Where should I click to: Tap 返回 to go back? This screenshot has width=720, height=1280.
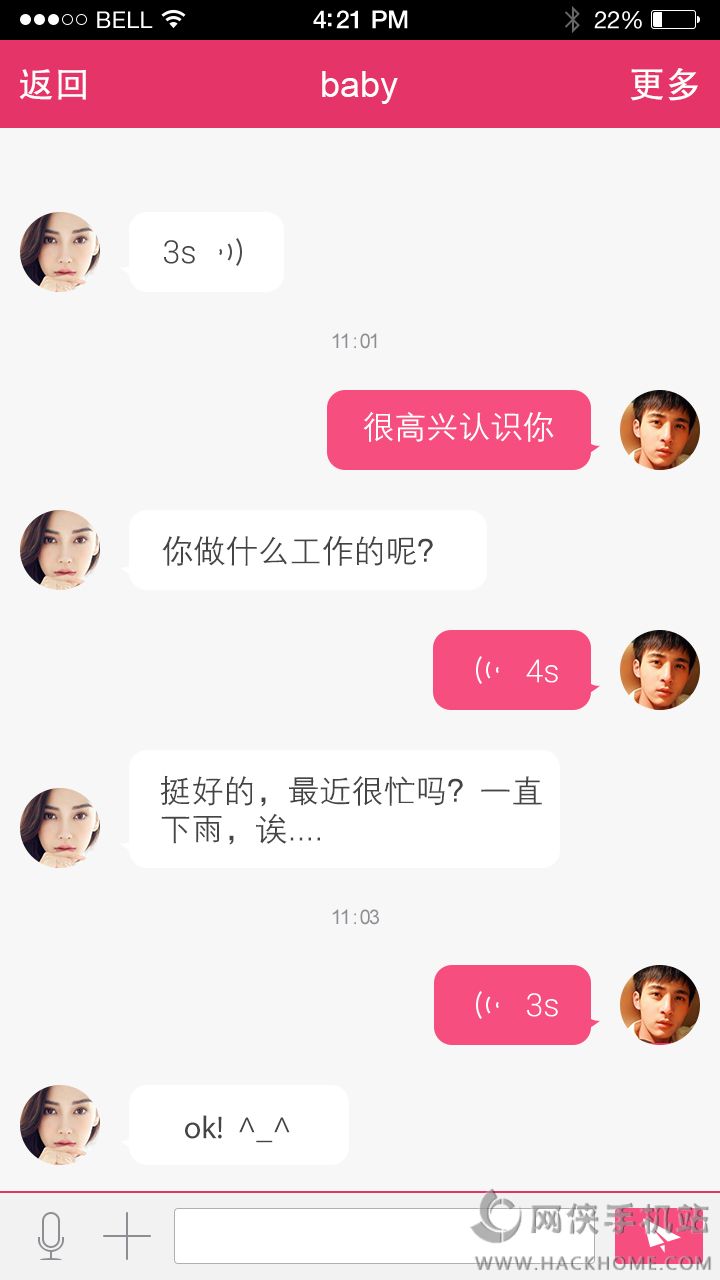click(54, 85)
